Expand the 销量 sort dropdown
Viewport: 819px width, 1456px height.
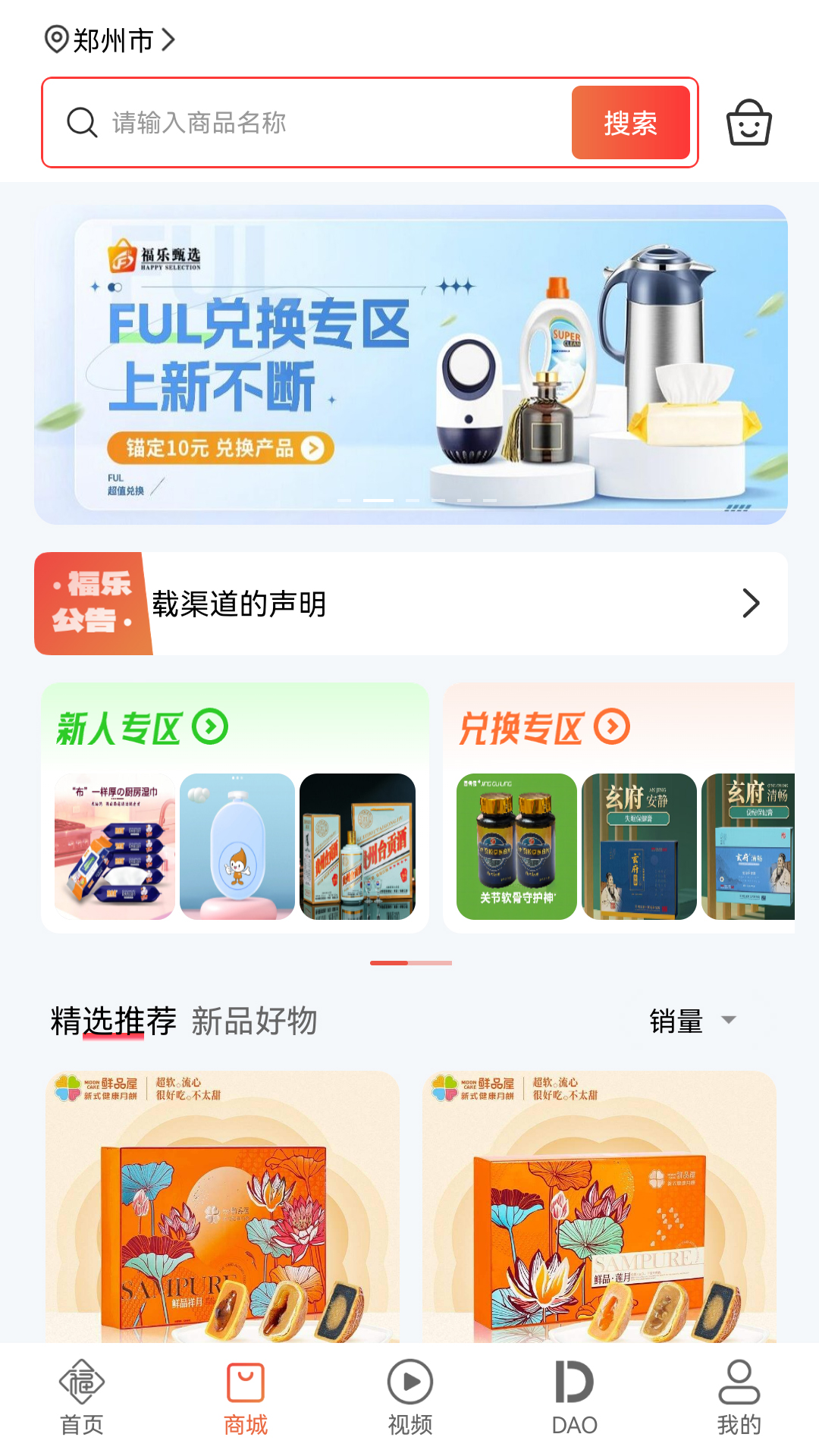(x=692, y=1021)
